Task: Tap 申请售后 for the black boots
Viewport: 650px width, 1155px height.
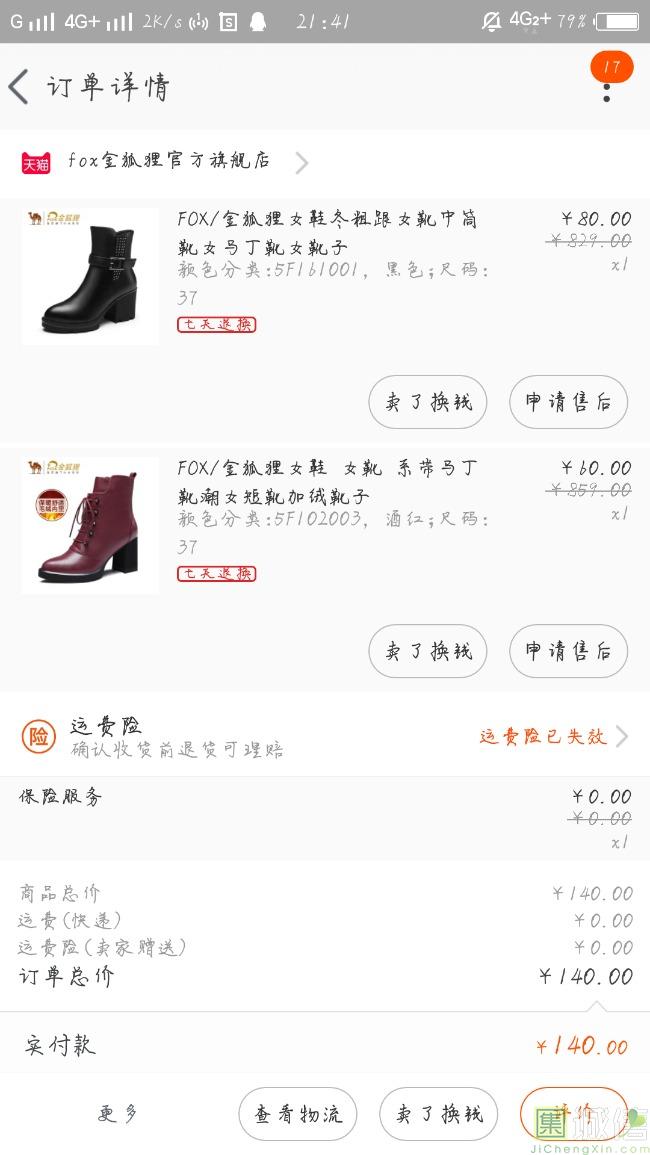Action: (568, 402)
